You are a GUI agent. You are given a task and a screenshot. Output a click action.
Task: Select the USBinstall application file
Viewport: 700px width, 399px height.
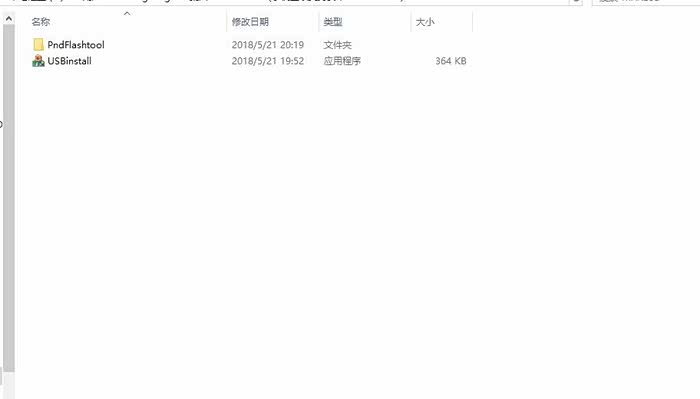click(69, 61)
